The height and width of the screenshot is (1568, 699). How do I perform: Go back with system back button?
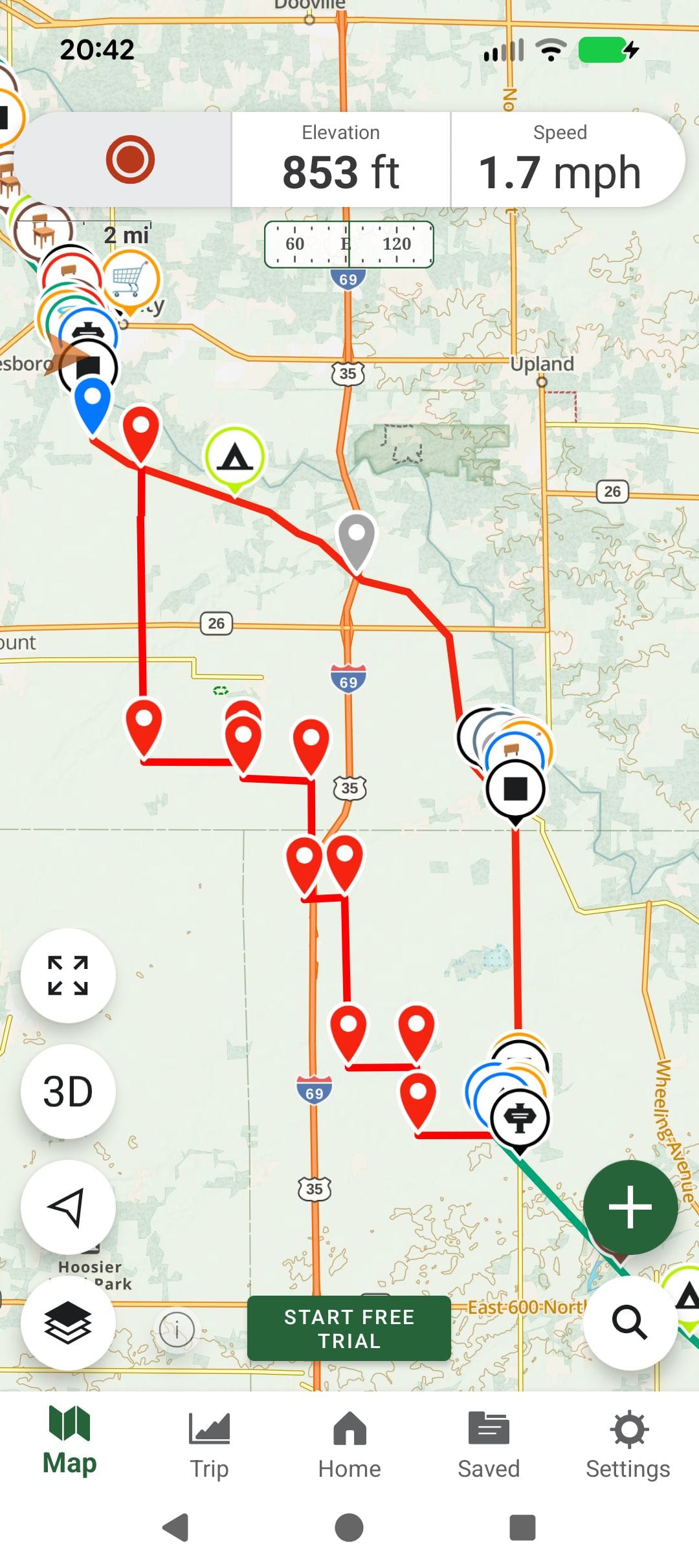tap(175, 1528)
